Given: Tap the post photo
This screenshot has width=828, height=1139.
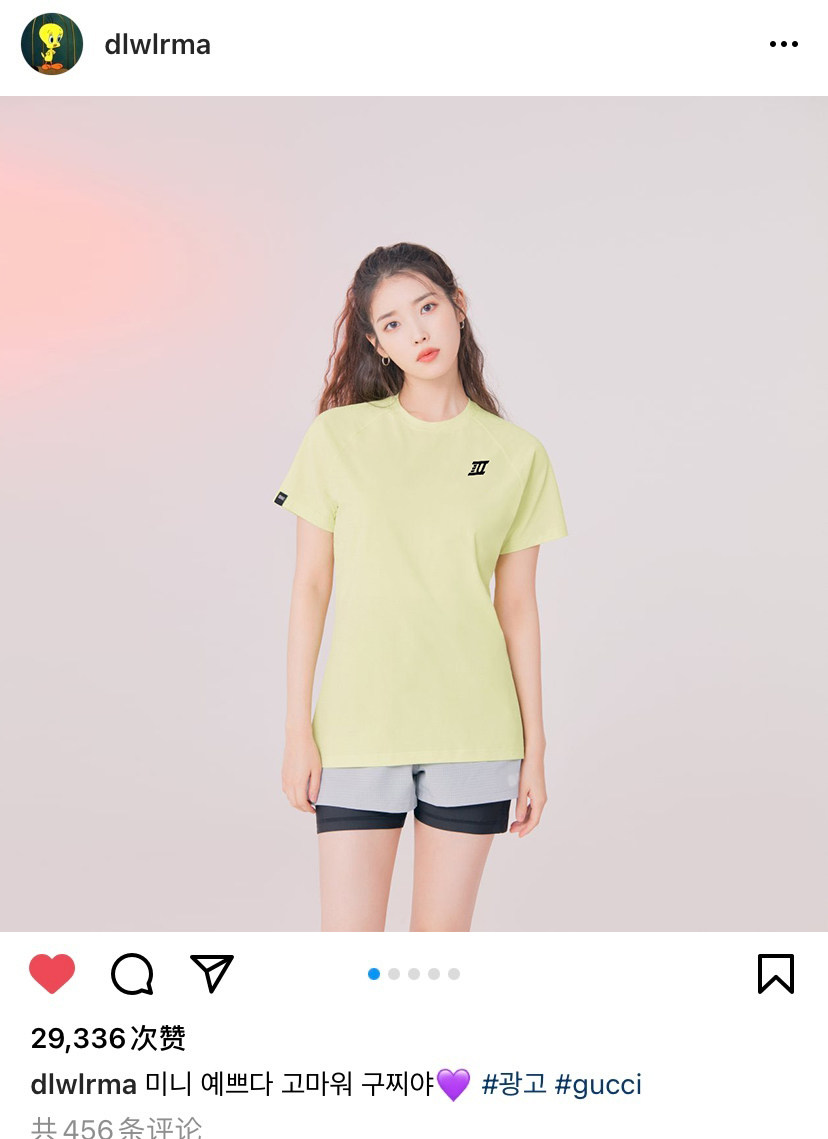Looking at the screenshot, I should tap(414, 514).
